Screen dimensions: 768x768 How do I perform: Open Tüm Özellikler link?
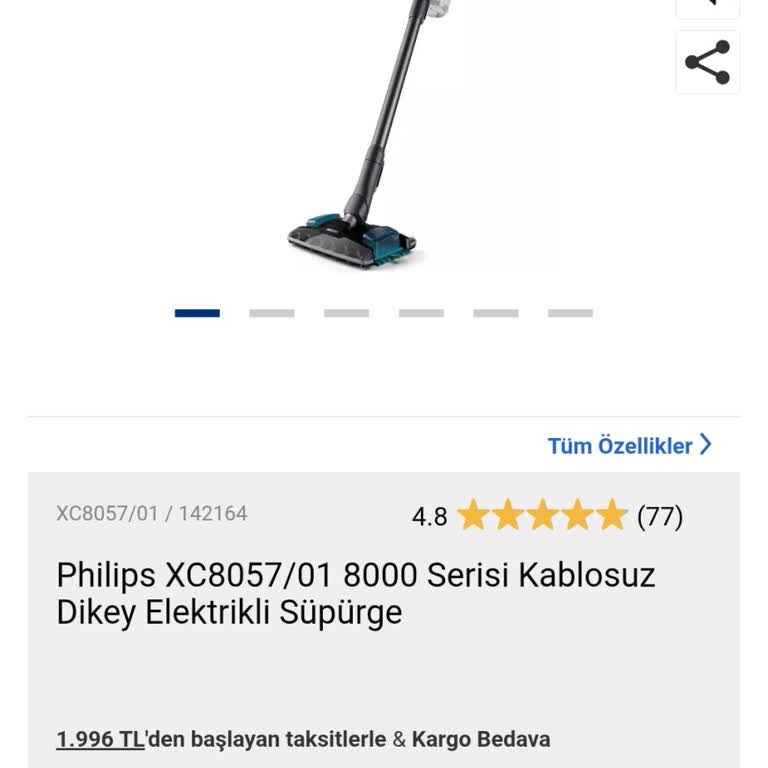pyautogui.click(x=629, y=446)
